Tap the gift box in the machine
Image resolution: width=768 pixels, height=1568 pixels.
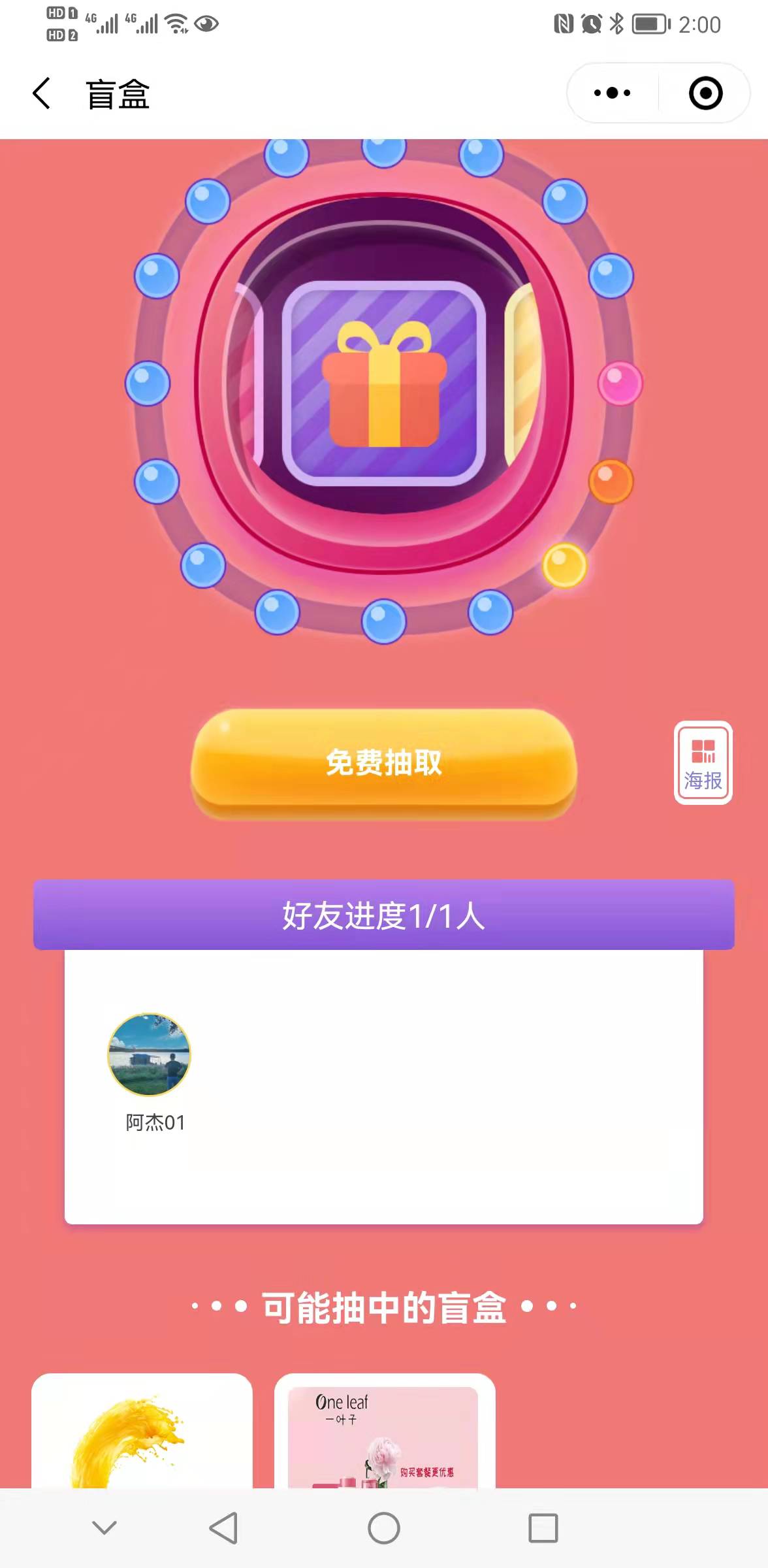[x=384, y=384]
